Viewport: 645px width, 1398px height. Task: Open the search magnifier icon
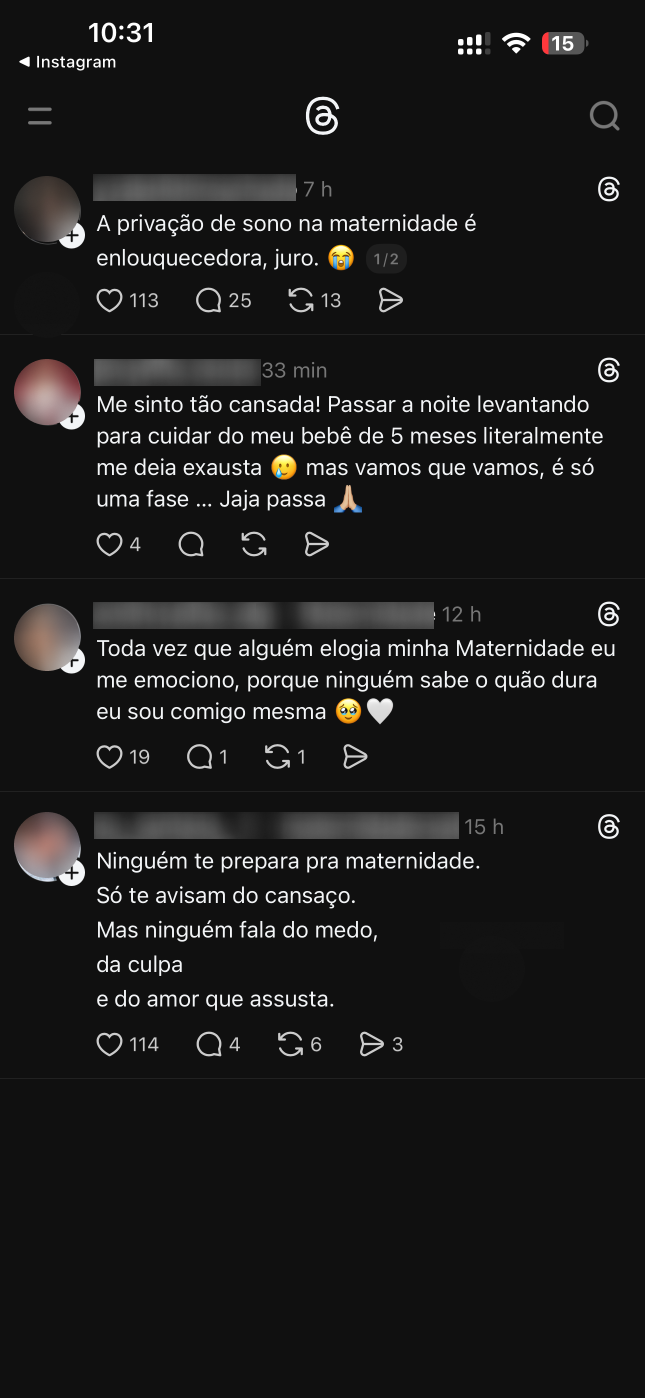pos(604,116)
